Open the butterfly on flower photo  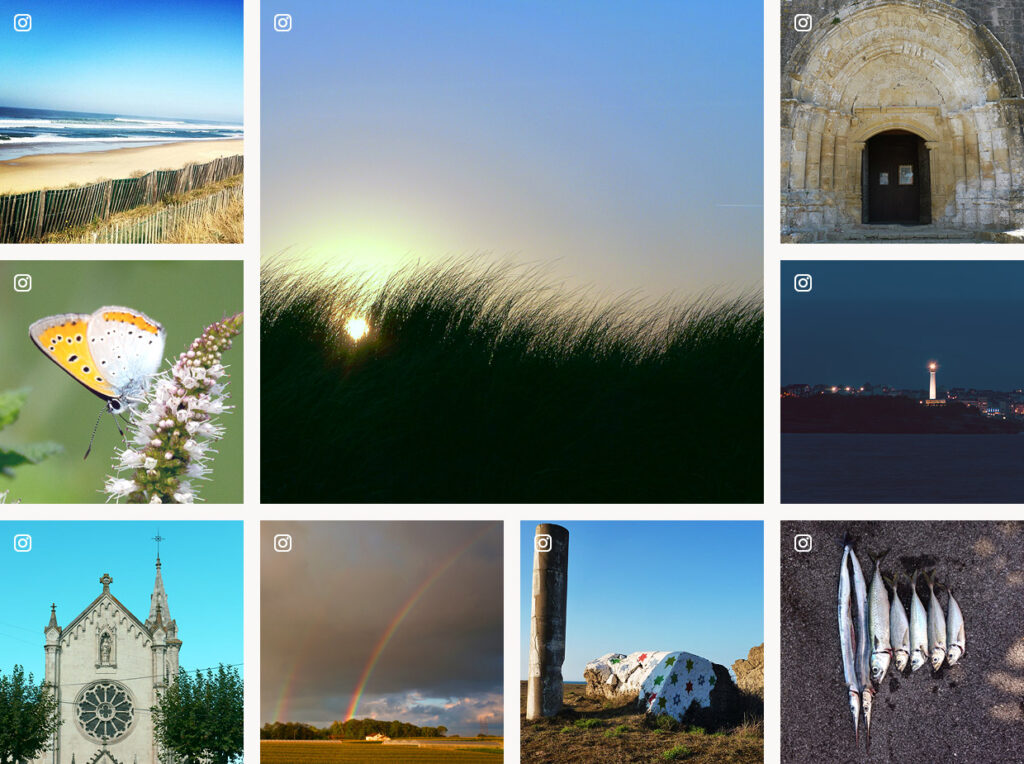[121, 381]
